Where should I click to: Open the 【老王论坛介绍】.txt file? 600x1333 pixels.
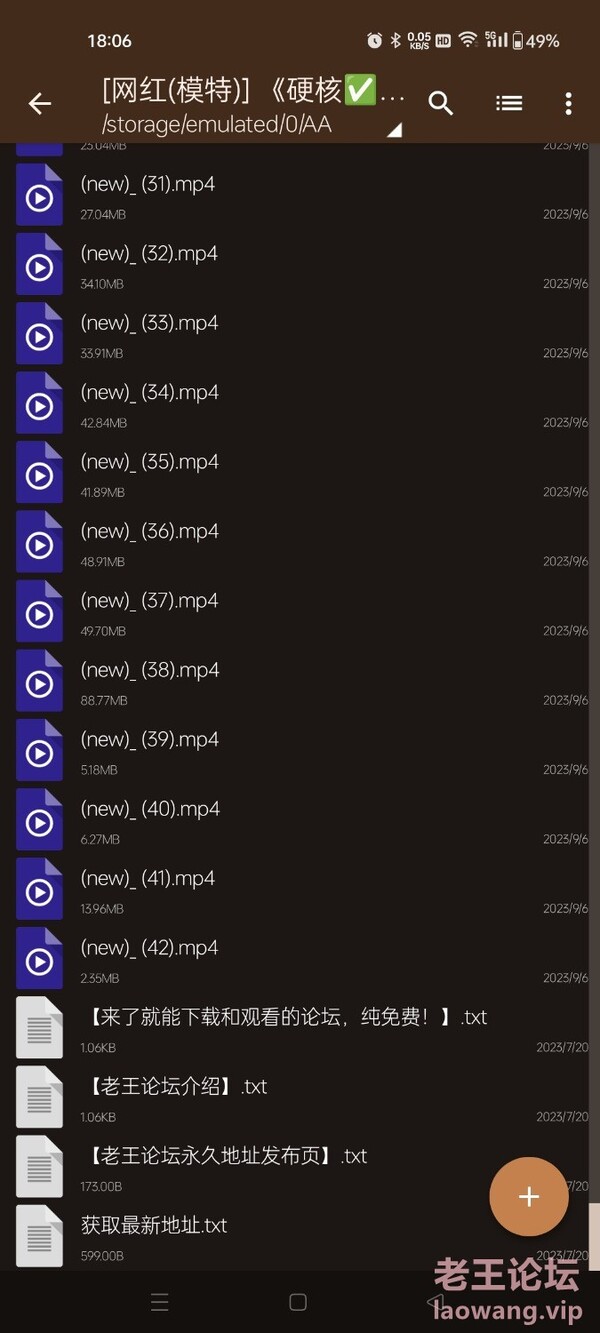[300, 1098]
